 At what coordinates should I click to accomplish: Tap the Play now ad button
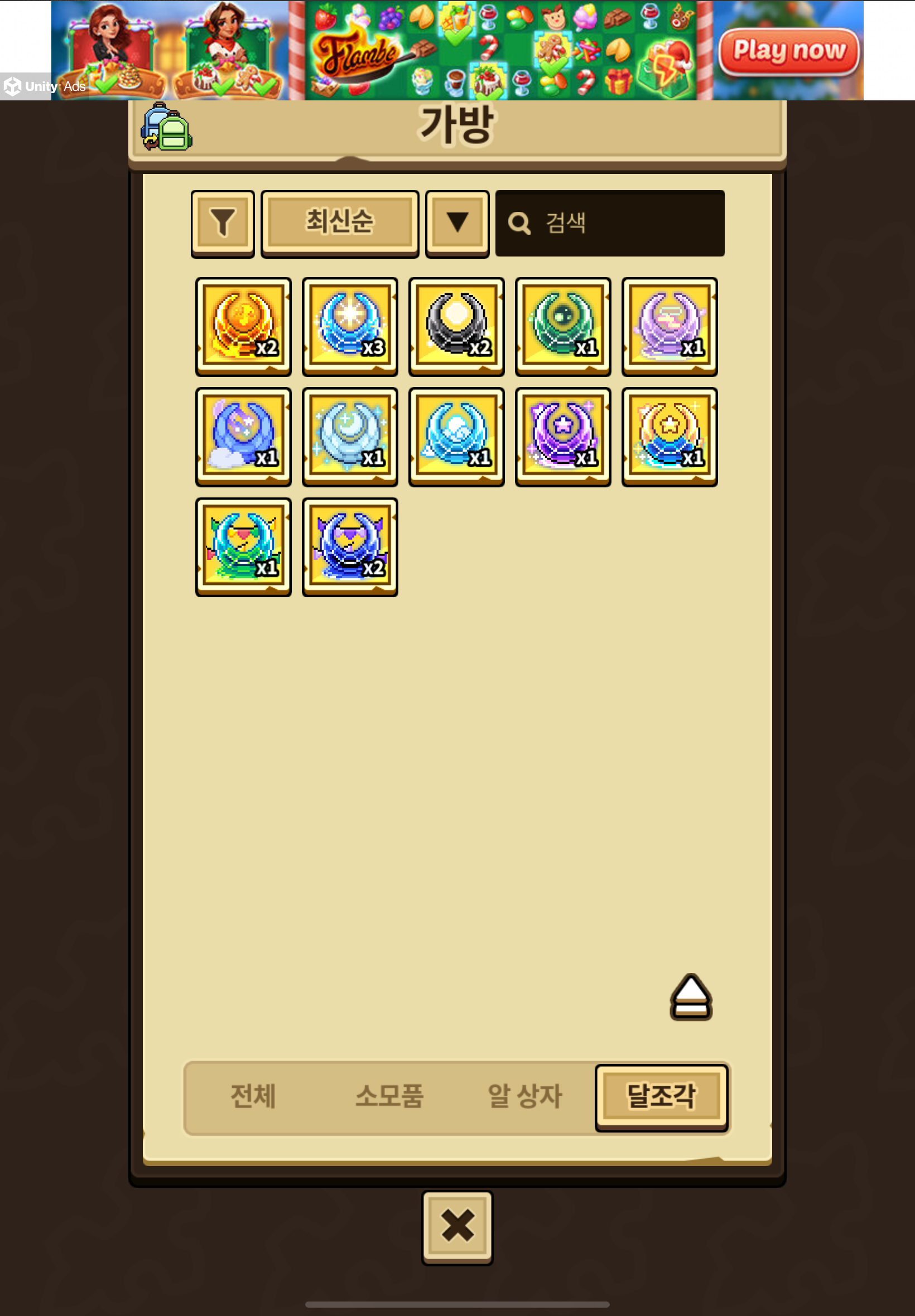pyautogui.click(x=788, y=51)
